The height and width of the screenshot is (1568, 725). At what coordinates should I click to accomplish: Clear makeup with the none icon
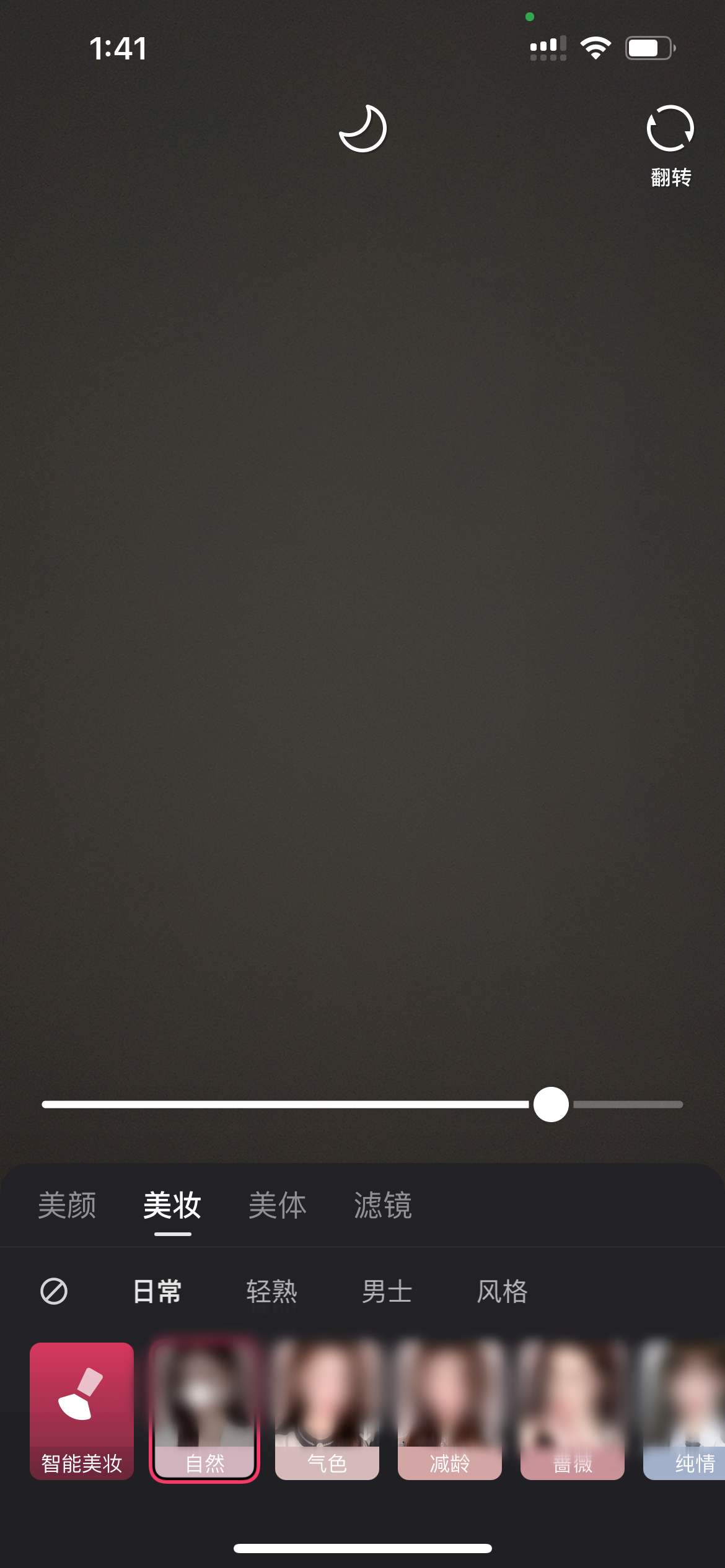54,1292
